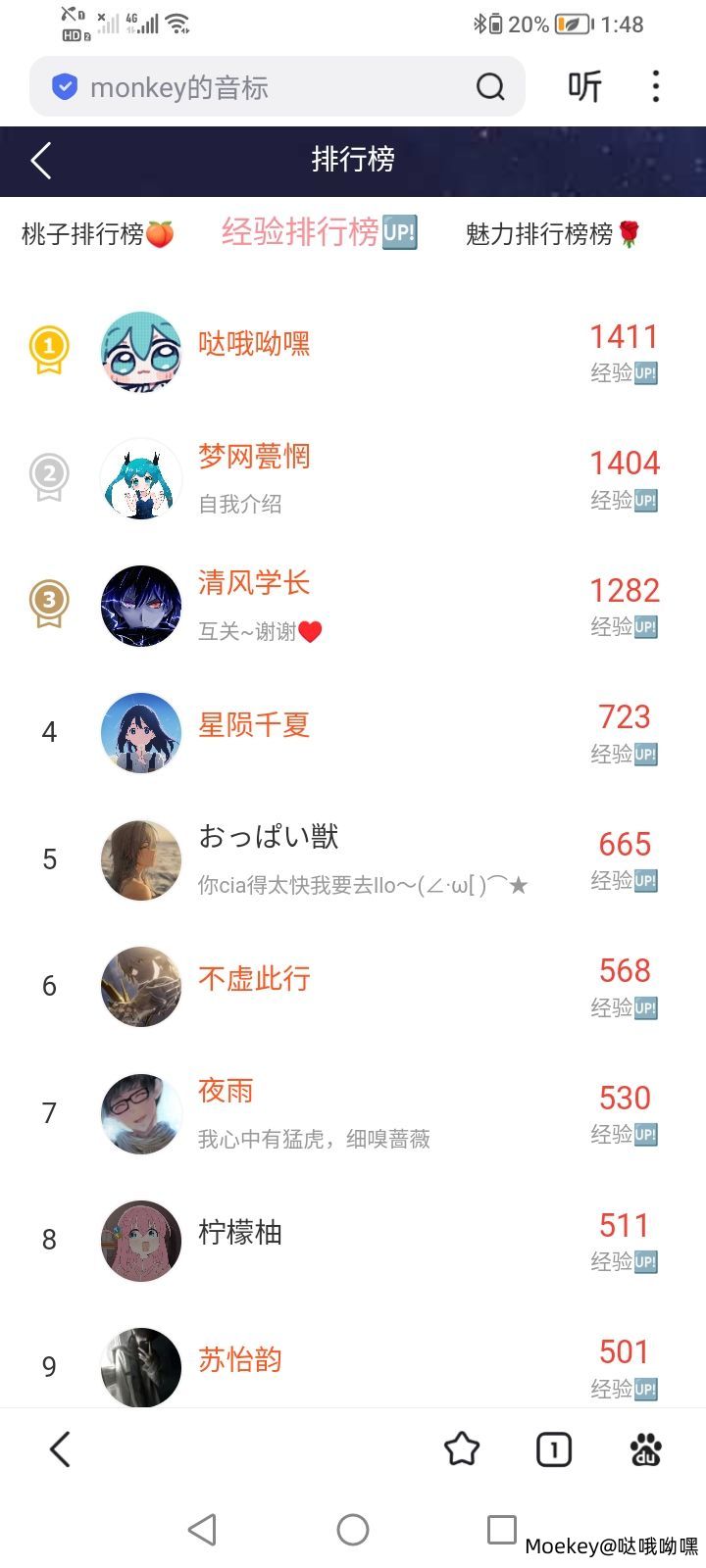Open profile of 梦网甍惘
This screenshot has height=1568, width=706.
(254, 457)
